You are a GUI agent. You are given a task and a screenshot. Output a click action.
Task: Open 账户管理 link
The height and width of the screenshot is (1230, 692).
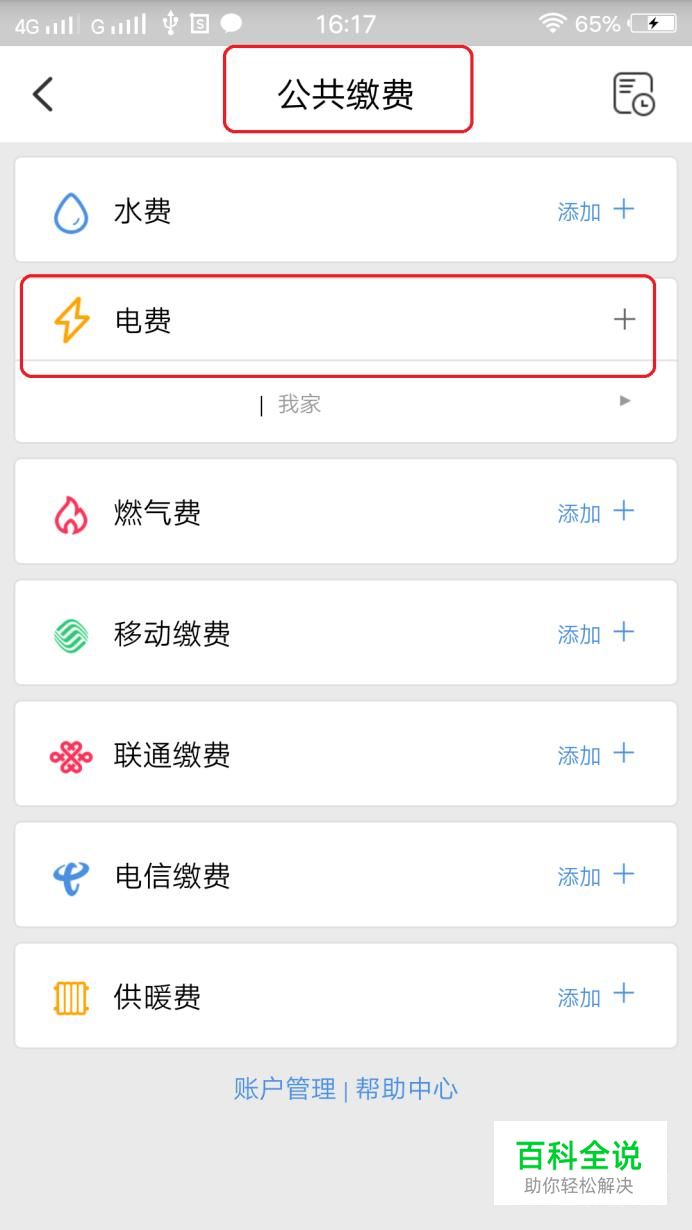click(285, 1089)
